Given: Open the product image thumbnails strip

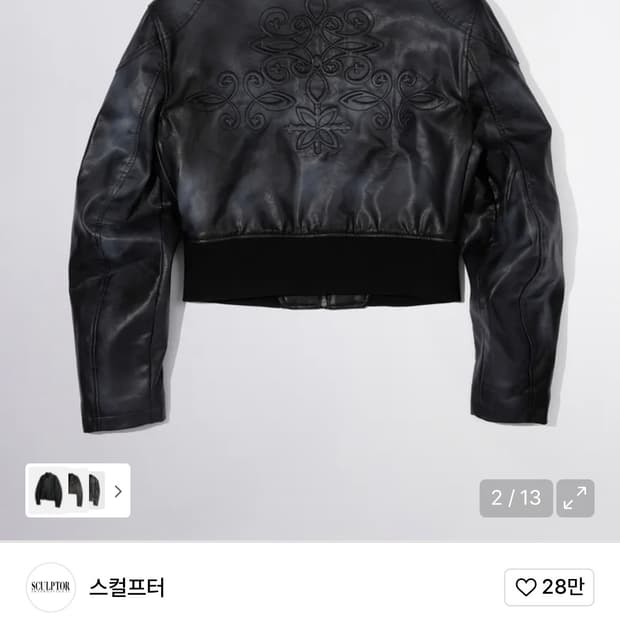Looking at the screenshot, I should [x=78, y=490].
